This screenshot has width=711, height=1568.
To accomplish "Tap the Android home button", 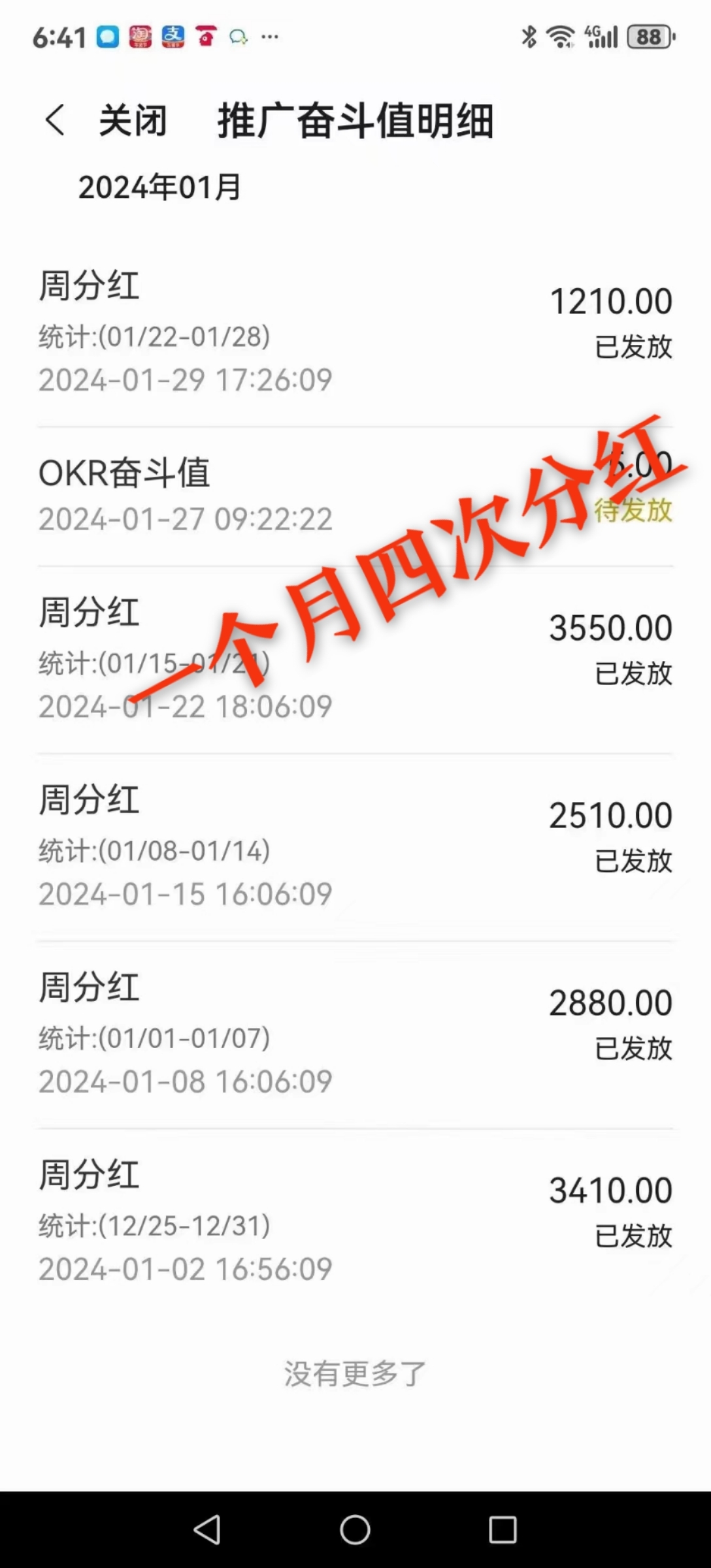I will click(355, 1529).
